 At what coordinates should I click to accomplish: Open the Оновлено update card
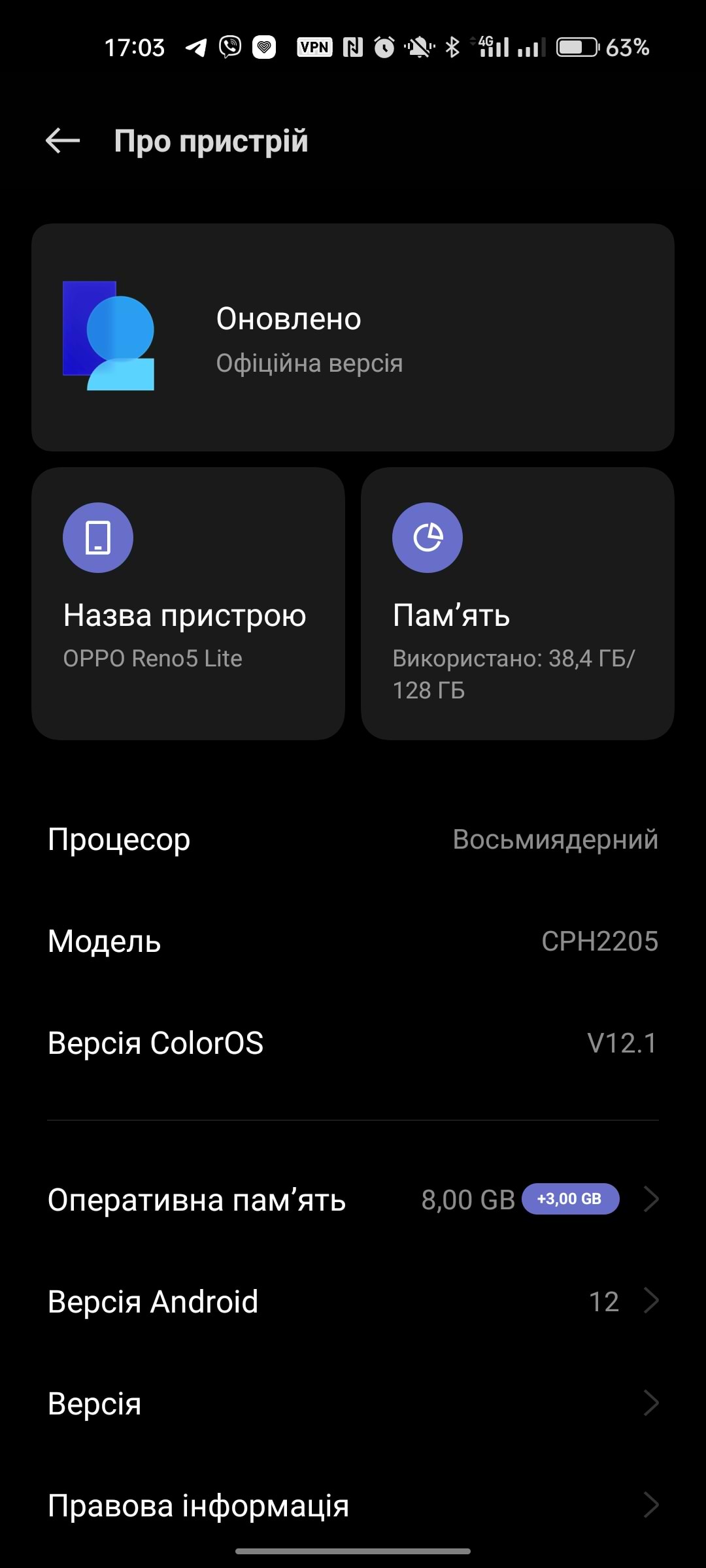click(353, 338)
